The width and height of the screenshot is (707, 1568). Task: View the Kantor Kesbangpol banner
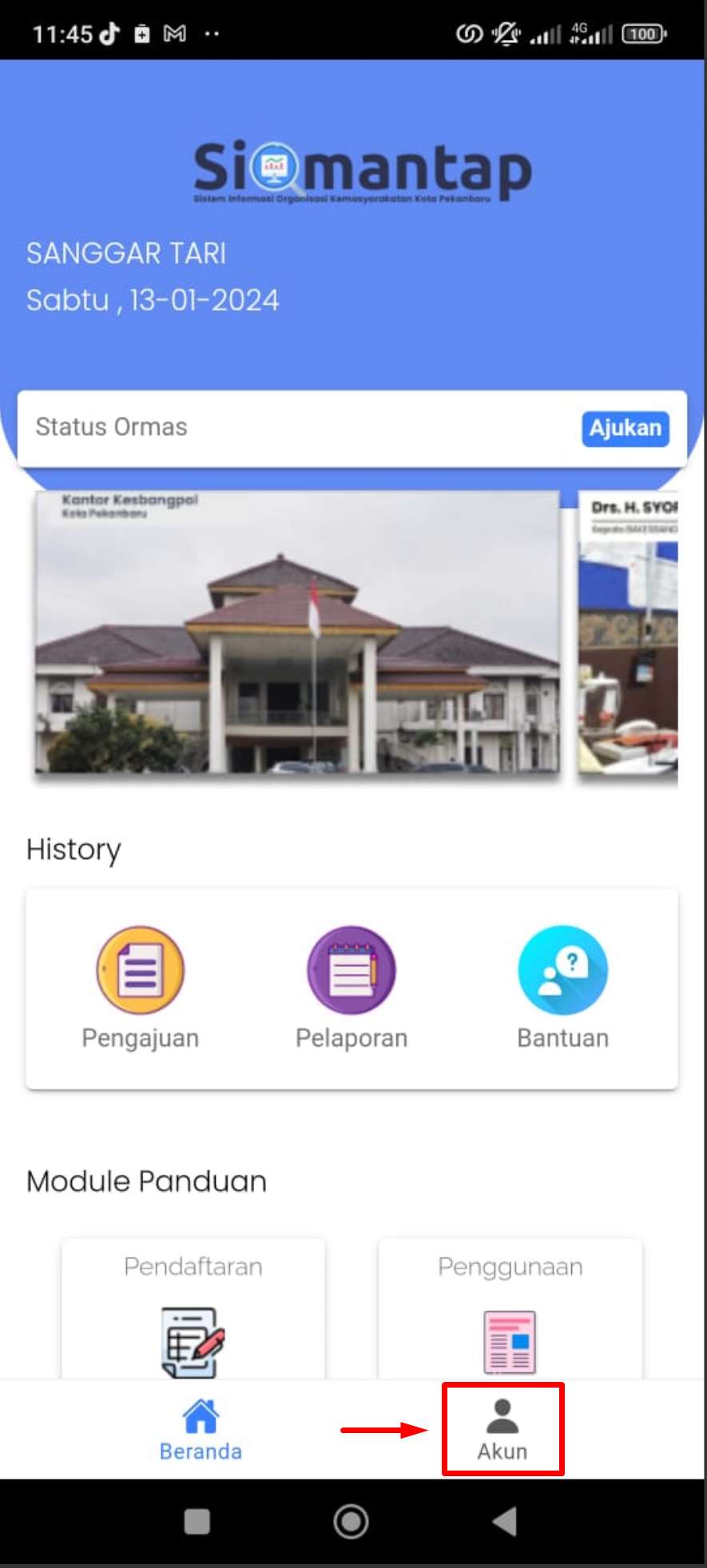297,632
